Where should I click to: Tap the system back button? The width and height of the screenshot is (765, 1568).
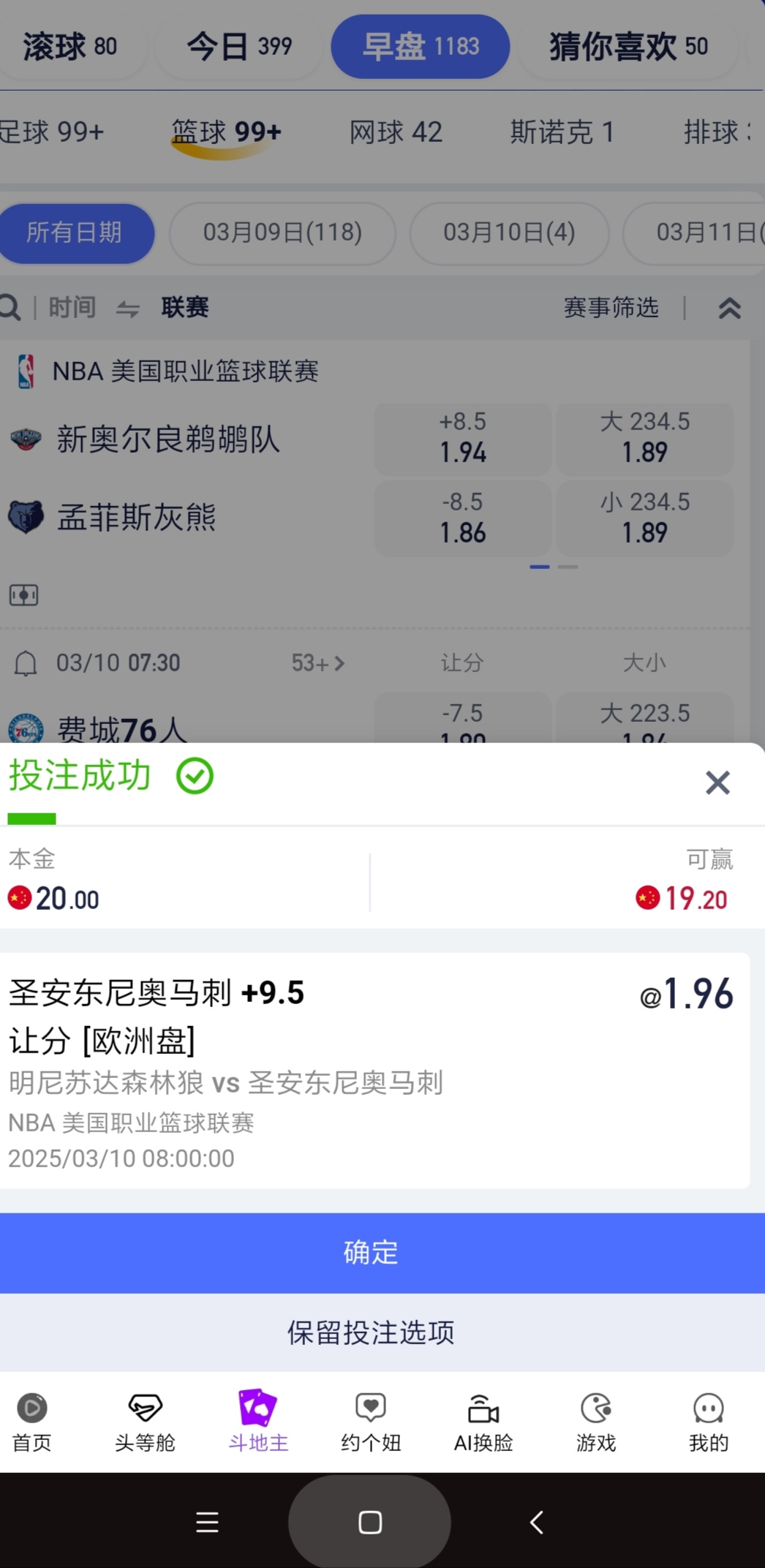pos(537,1523)
